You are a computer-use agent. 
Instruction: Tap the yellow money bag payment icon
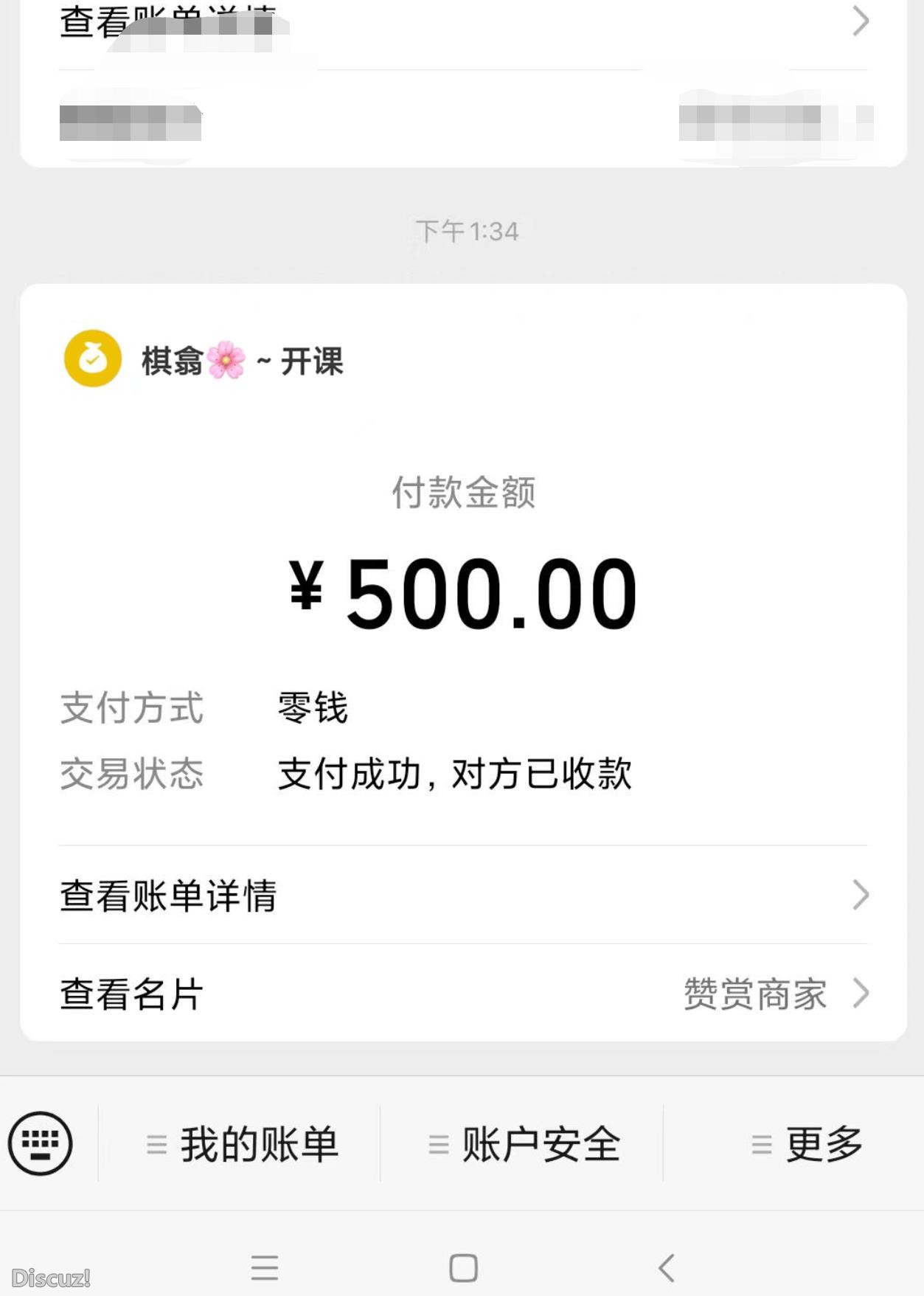(x=91, y=358)
